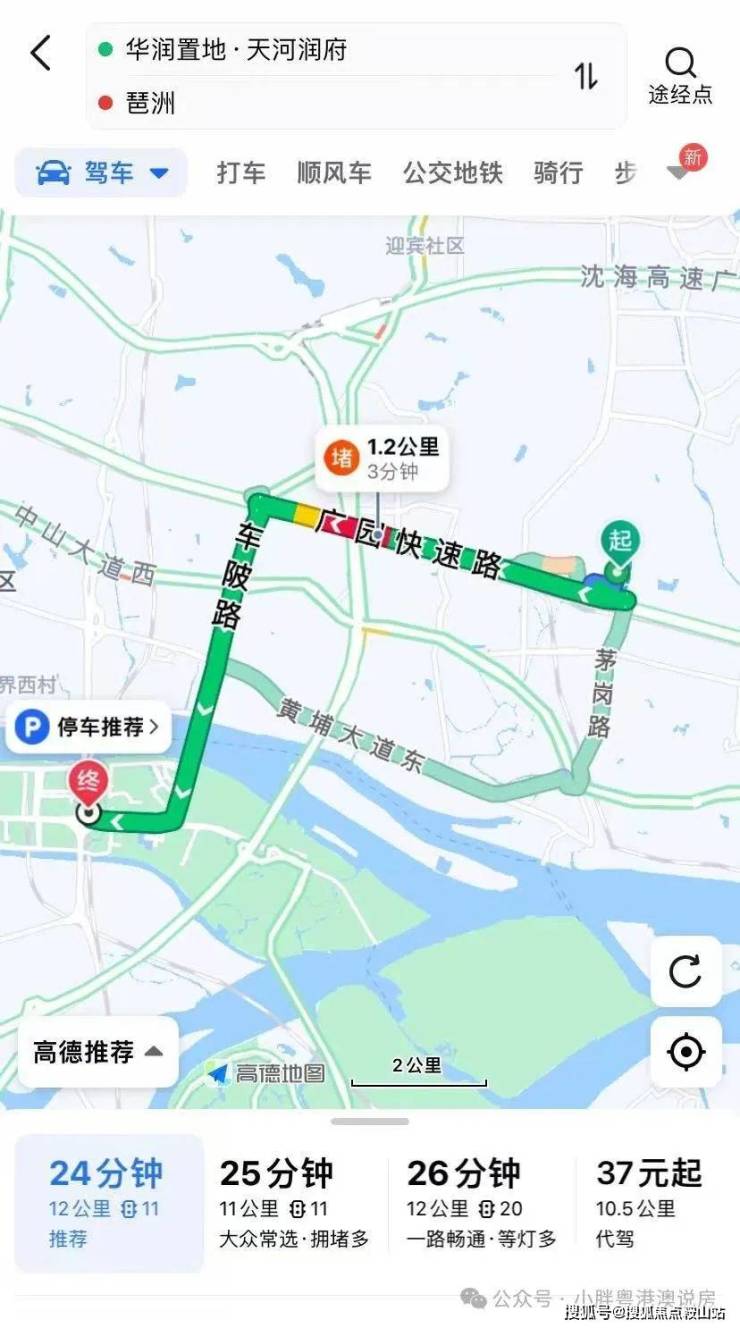The height and width of the screenshot is (1328, 740).
Task: Switch to the 打车 tab
Action: (239, 172)
